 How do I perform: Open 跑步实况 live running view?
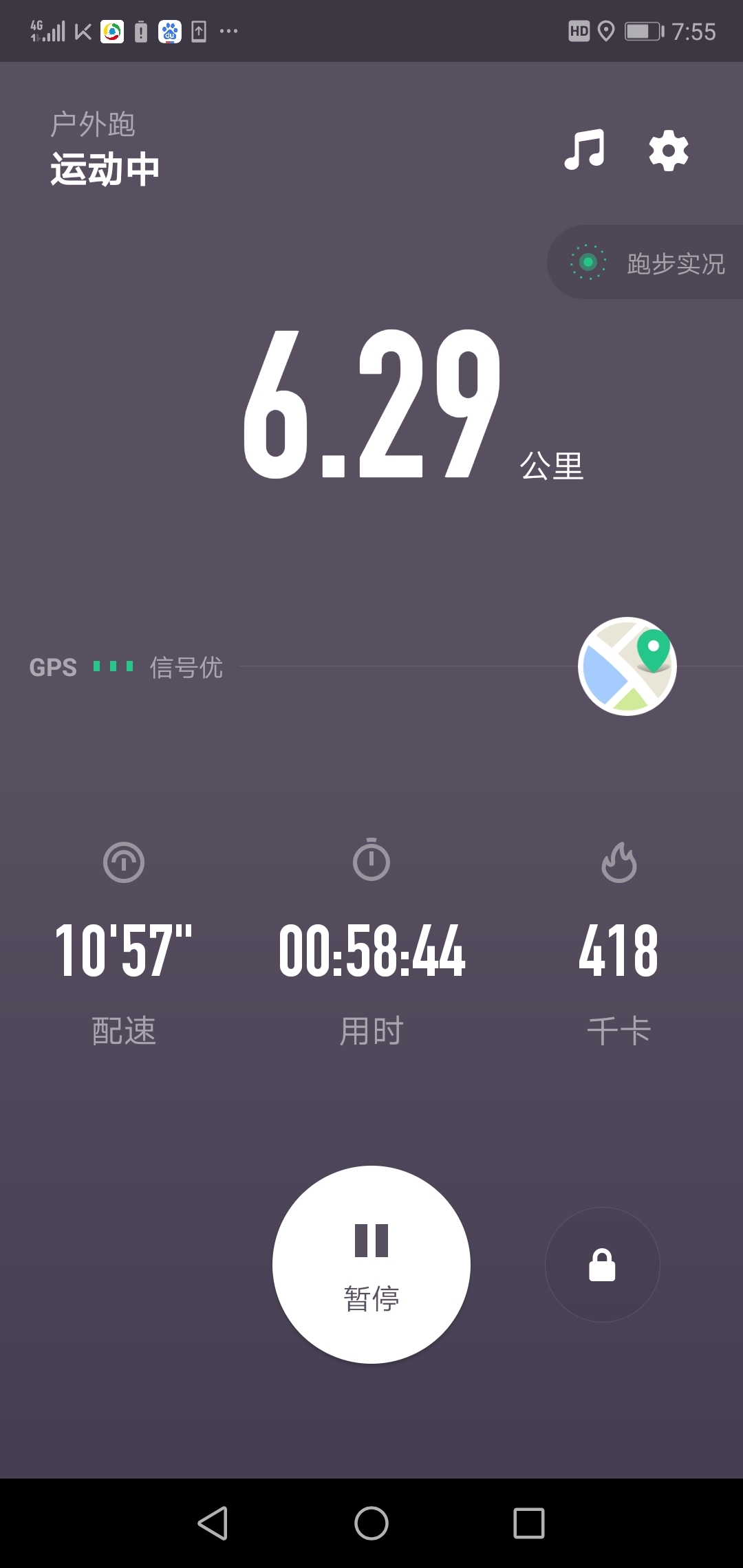point(645,262)
